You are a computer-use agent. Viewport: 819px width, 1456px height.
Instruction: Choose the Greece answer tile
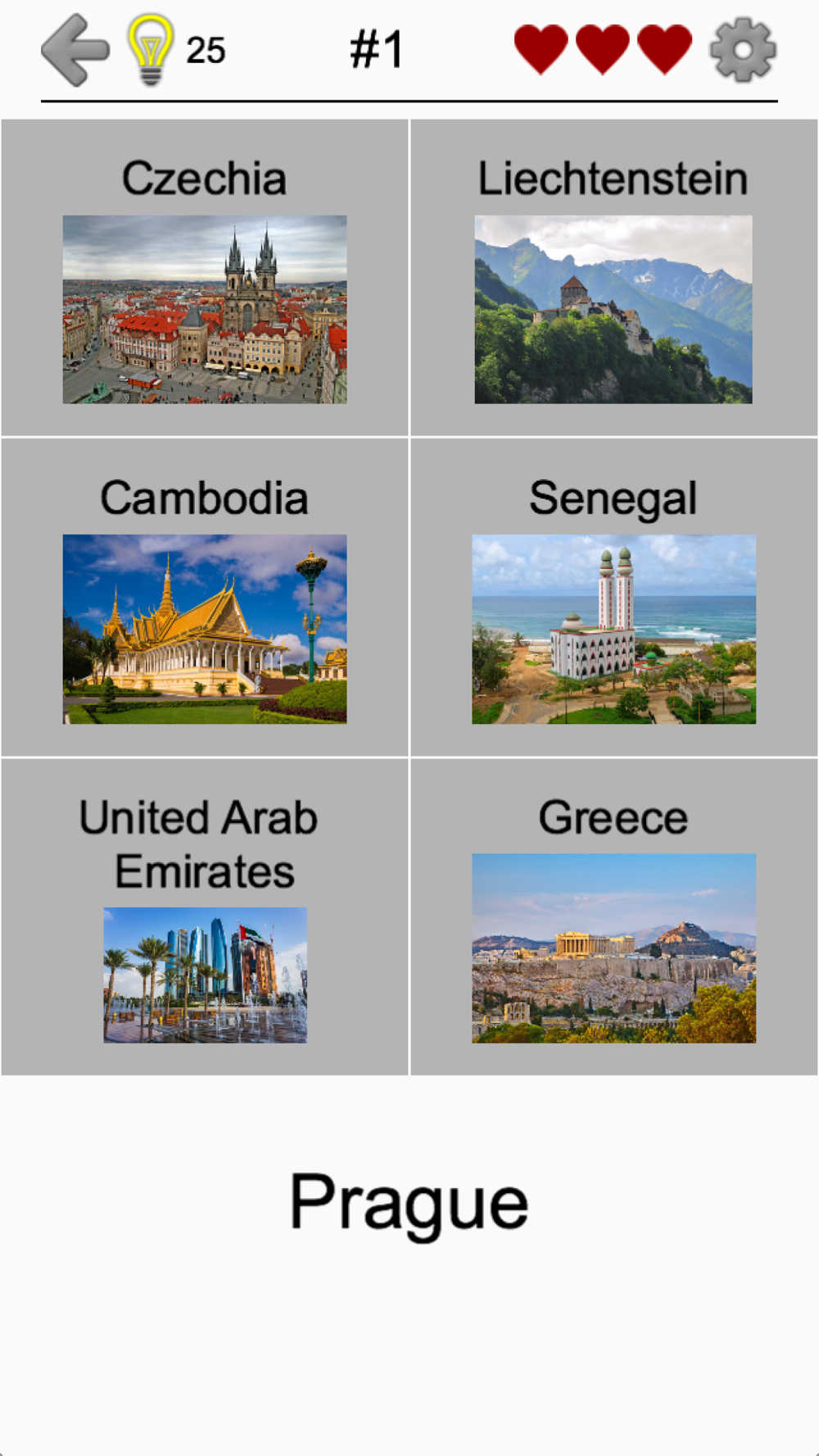pyautogui.click(x=614, y=916)
